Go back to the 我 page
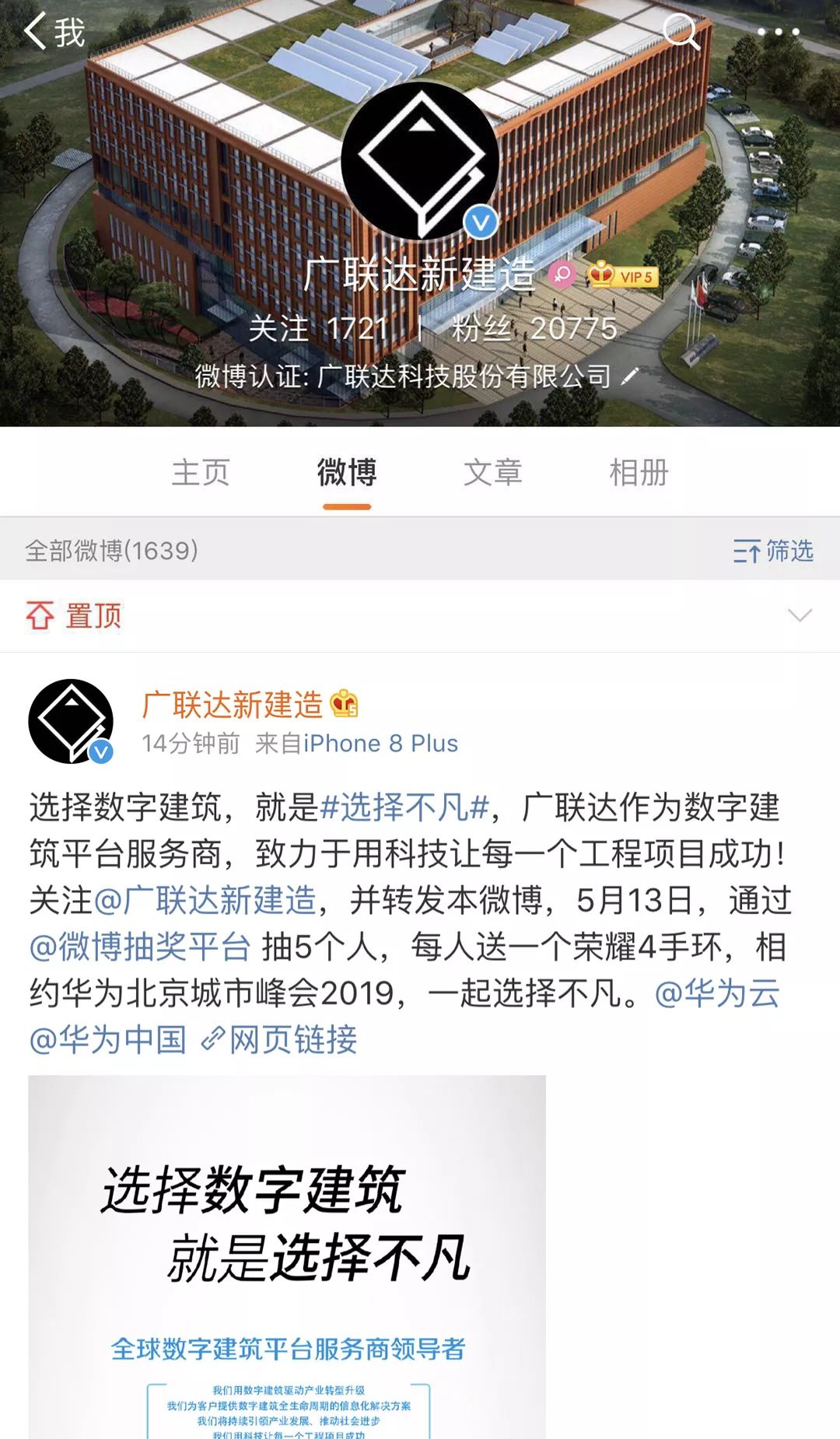The height and width of the screenshot is (1439, 840). tap(53, 33)
